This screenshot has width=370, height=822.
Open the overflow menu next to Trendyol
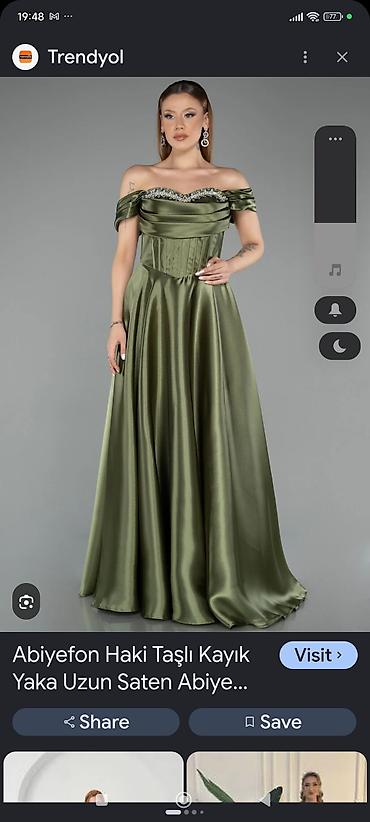305,57
